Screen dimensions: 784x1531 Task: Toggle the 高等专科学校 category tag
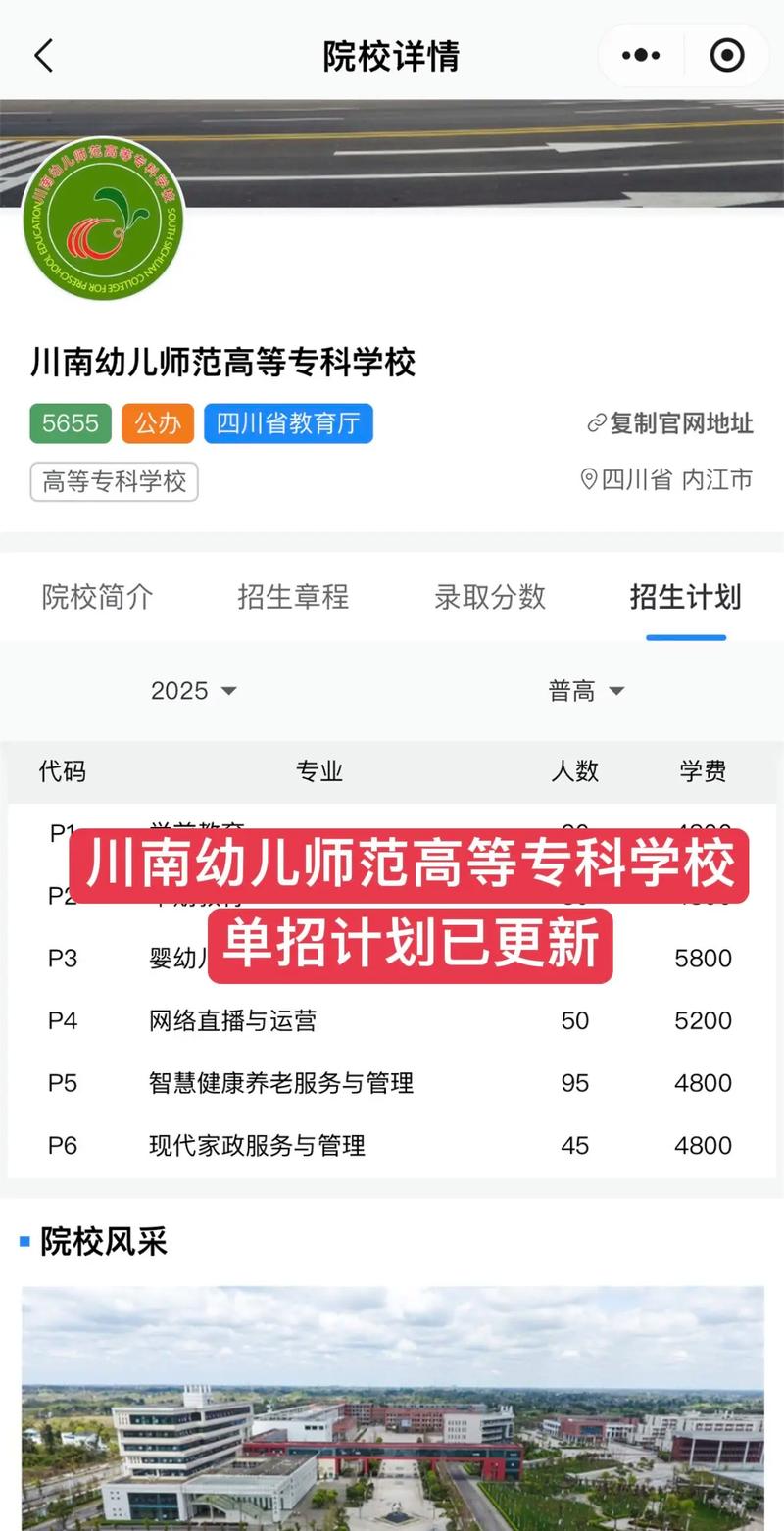[x=114, y=481]
